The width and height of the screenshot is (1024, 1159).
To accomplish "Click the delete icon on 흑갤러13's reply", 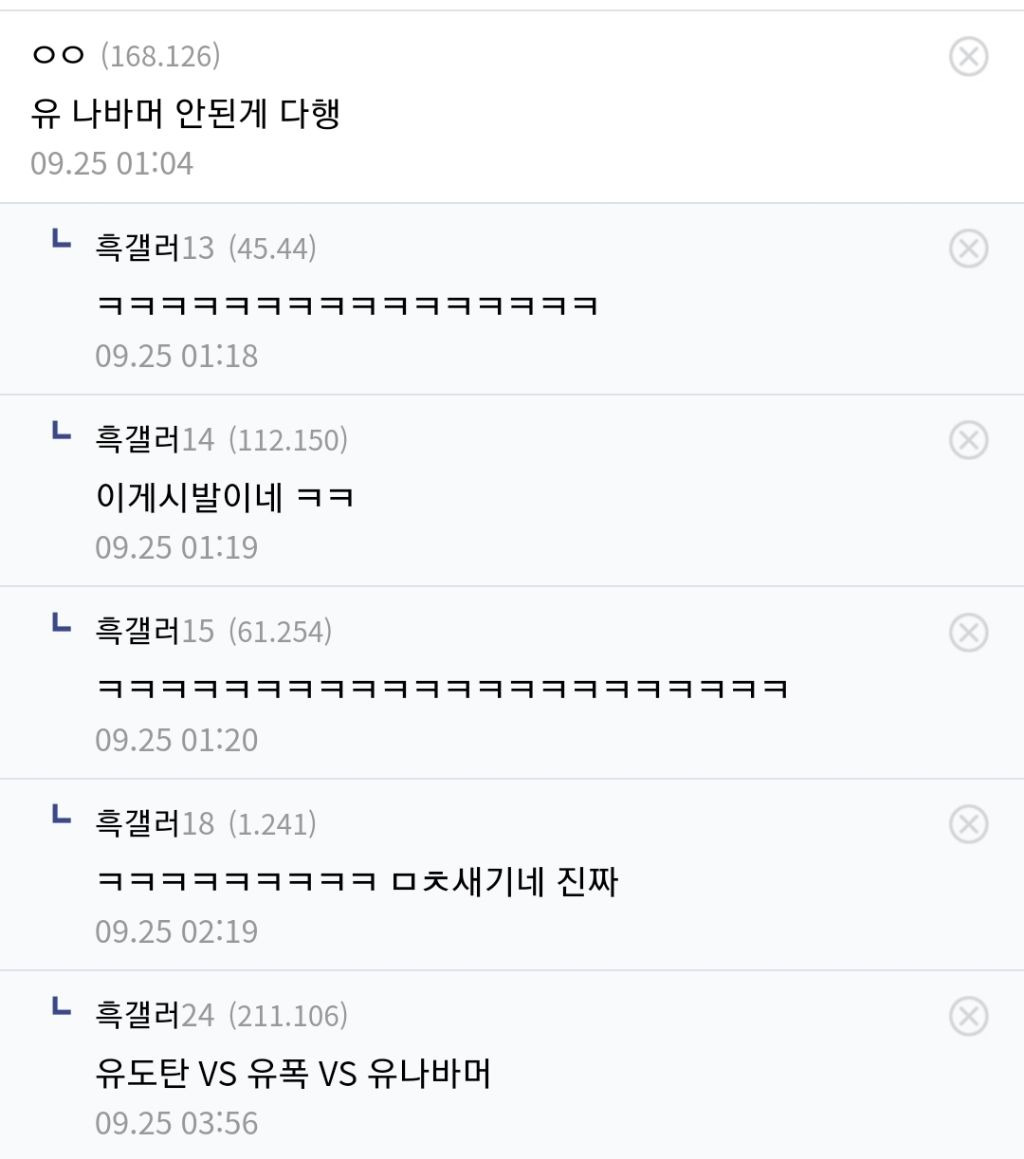I will point(966,249).
